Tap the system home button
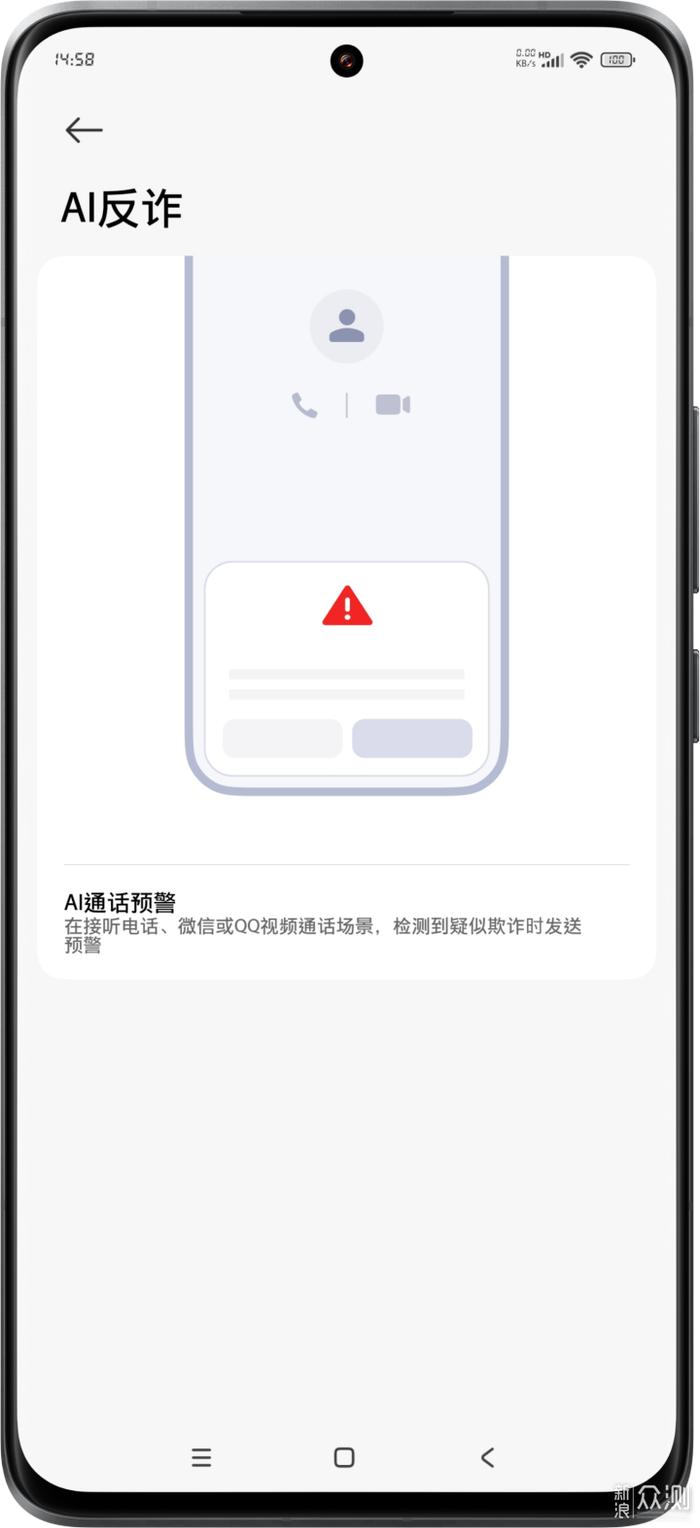700x1528 pixels. (x=344, y=1457)
